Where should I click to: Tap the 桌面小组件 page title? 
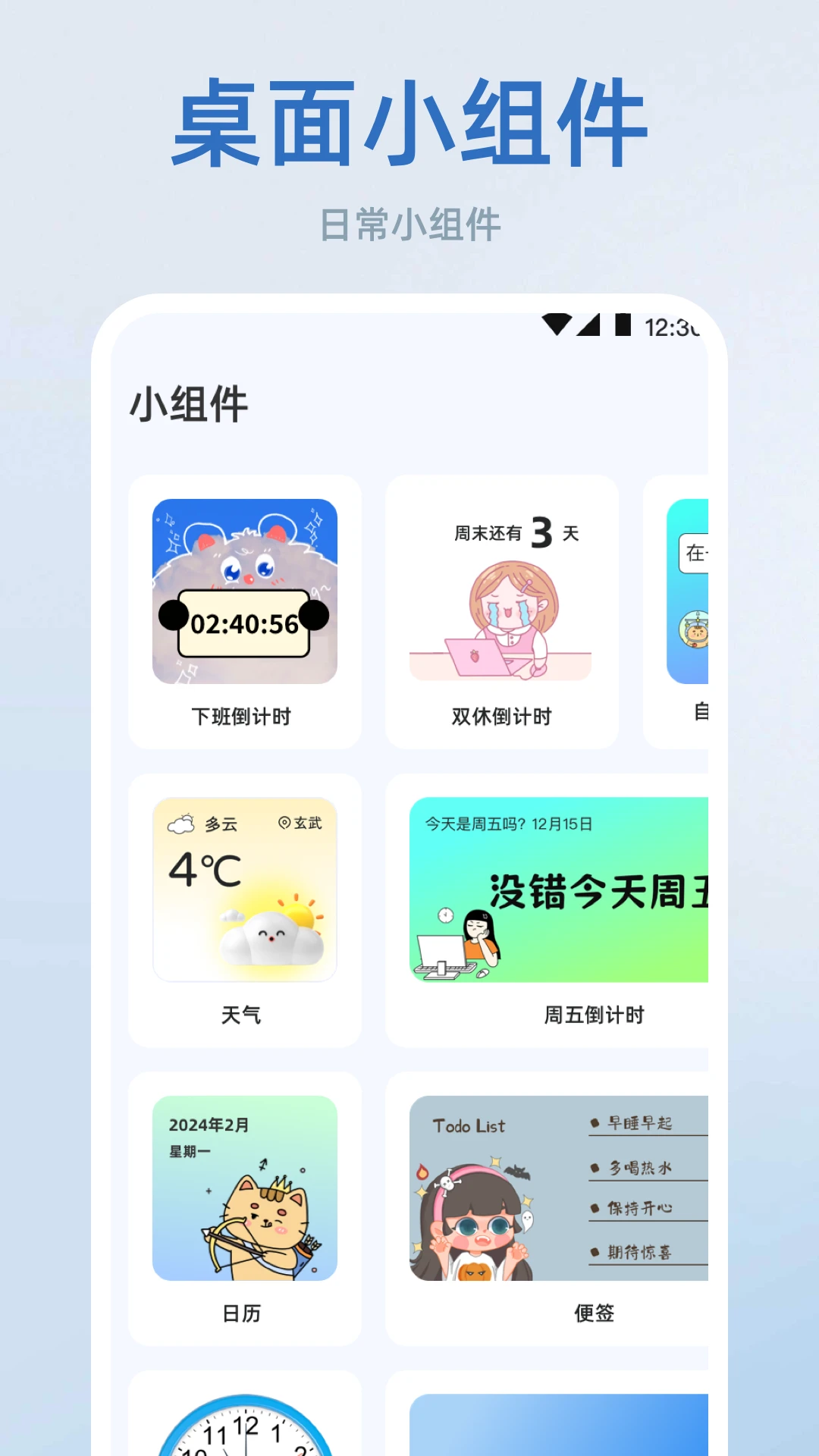(x=409, y=121)
